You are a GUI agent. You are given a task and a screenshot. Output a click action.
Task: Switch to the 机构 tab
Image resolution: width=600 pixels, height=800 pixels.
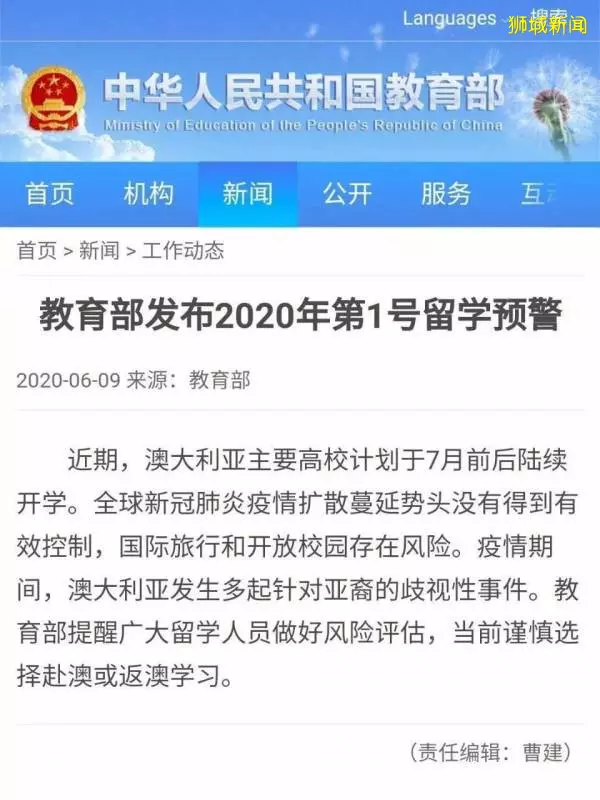pyautogui.click(x=148, y=193)
